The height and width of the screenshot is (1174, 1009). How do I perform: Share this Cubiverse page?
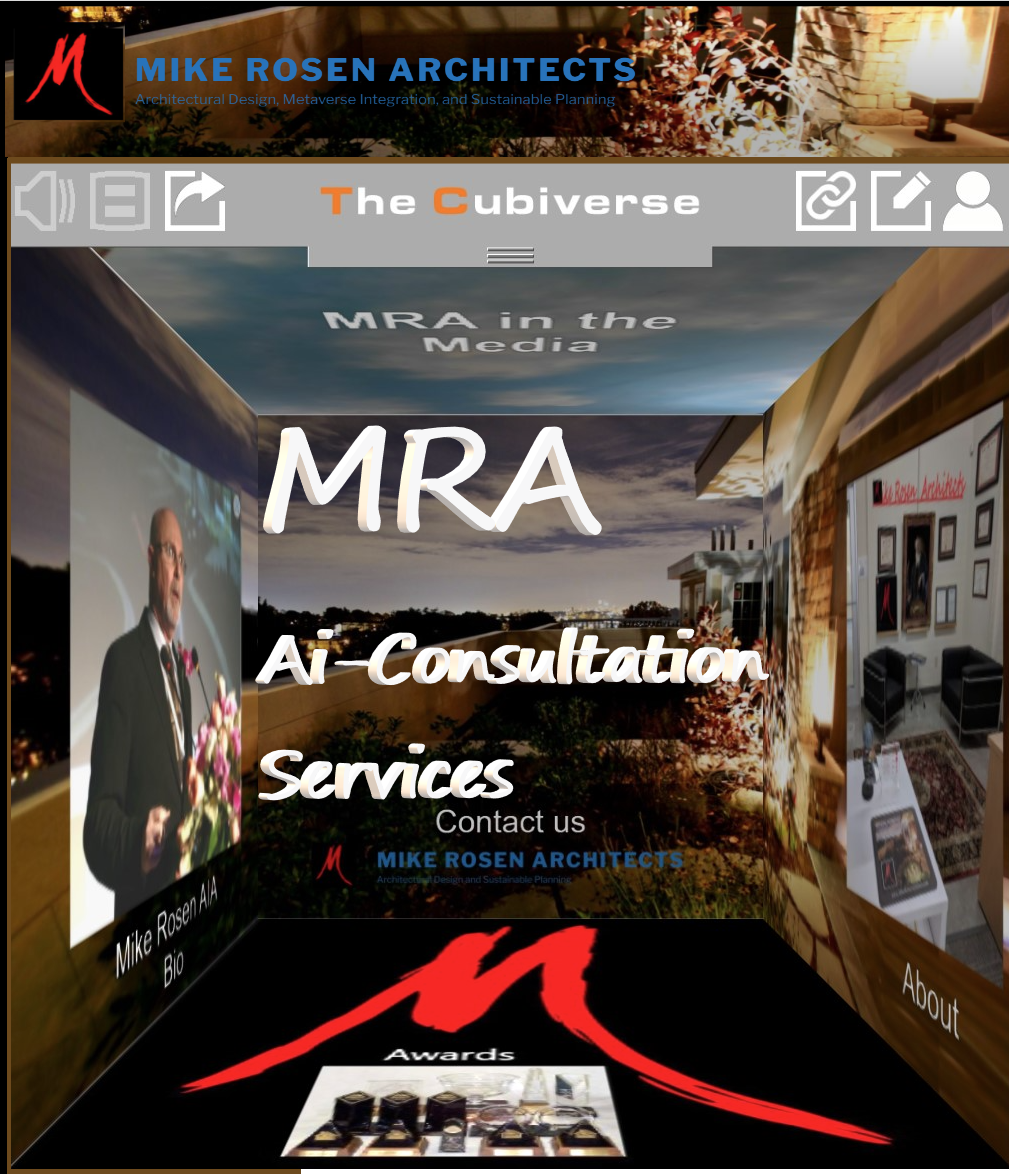coord(195,201)
